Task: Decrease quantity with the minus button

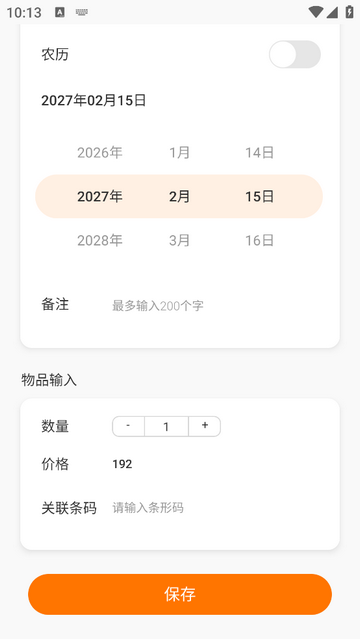Action: [x=128, y=426]
